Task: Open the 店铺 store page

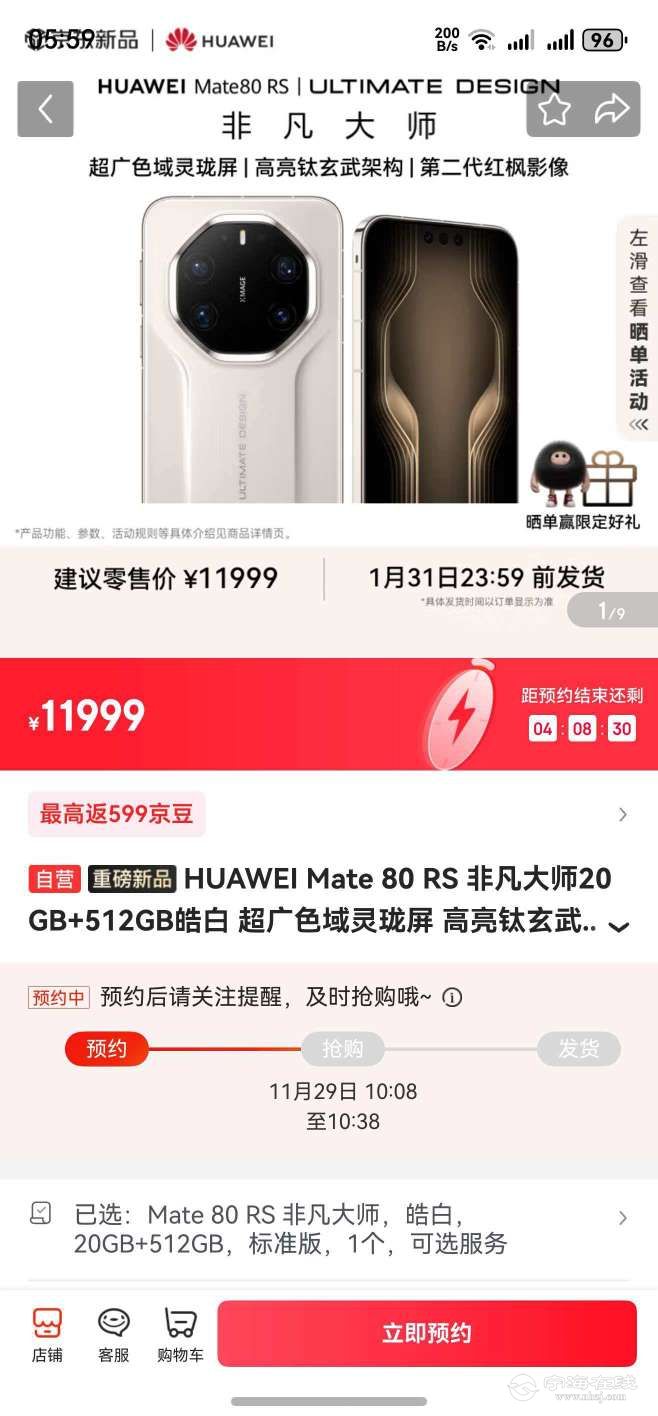Action: pos(47,1334)
